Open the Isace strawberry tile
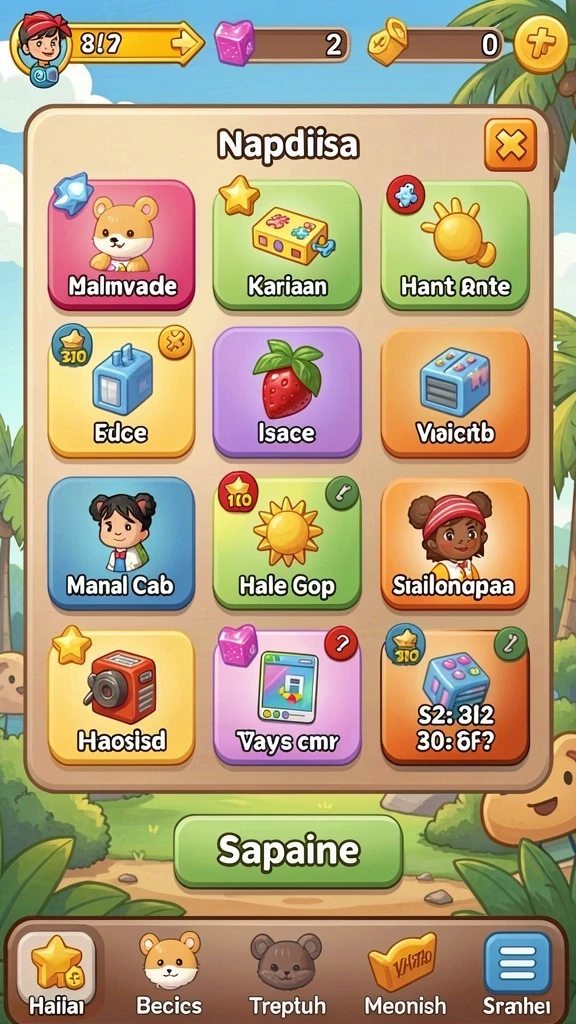Viewport: 576px width, 1024px height. [287, 392]
